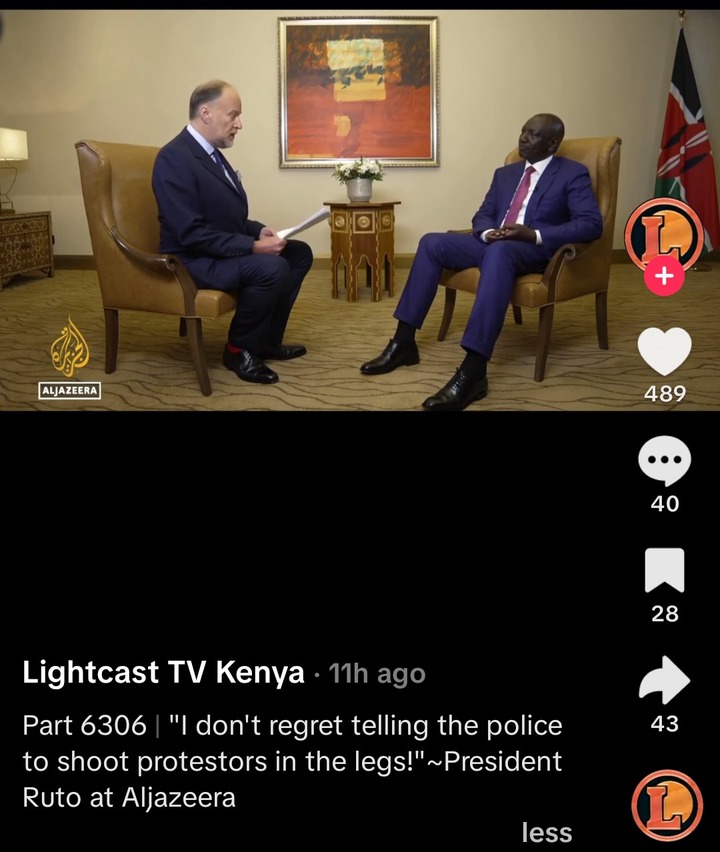
Task: Open the spinning sound disc icon
Action: pyautogui.click(x=666, y=804)
